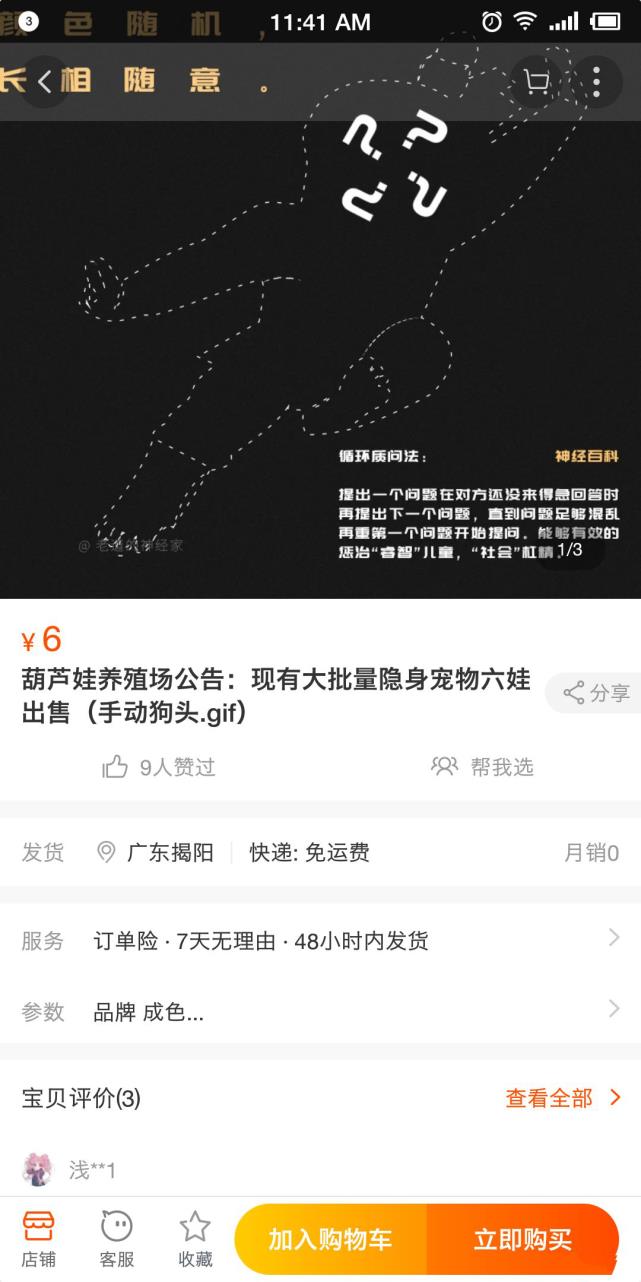
Task: Add item to favorites with 收藏
Action: [x=195, y=1239]
